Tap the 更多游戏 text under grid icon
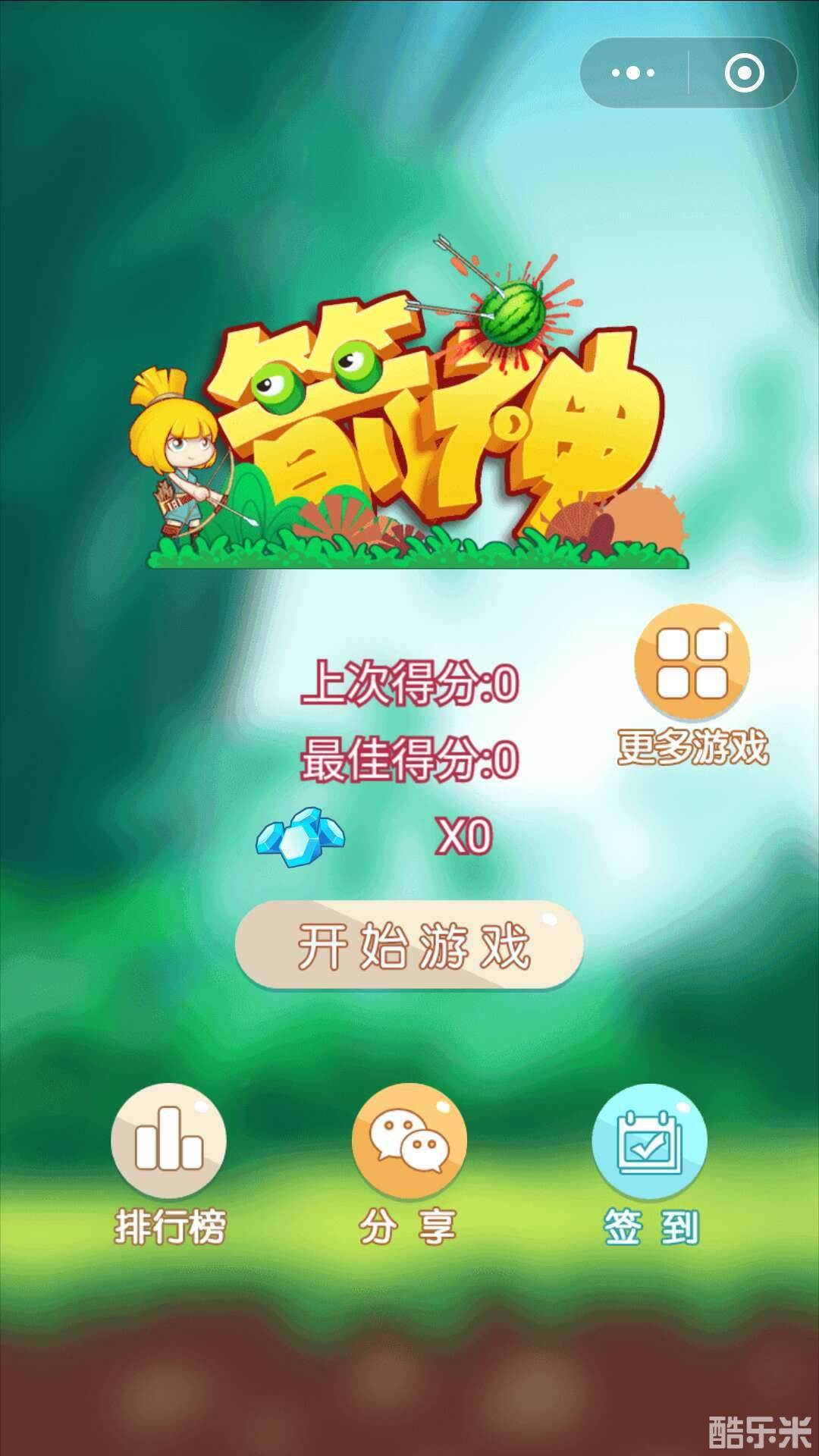Screen dimensions: 819x1456 coord(692,747)
